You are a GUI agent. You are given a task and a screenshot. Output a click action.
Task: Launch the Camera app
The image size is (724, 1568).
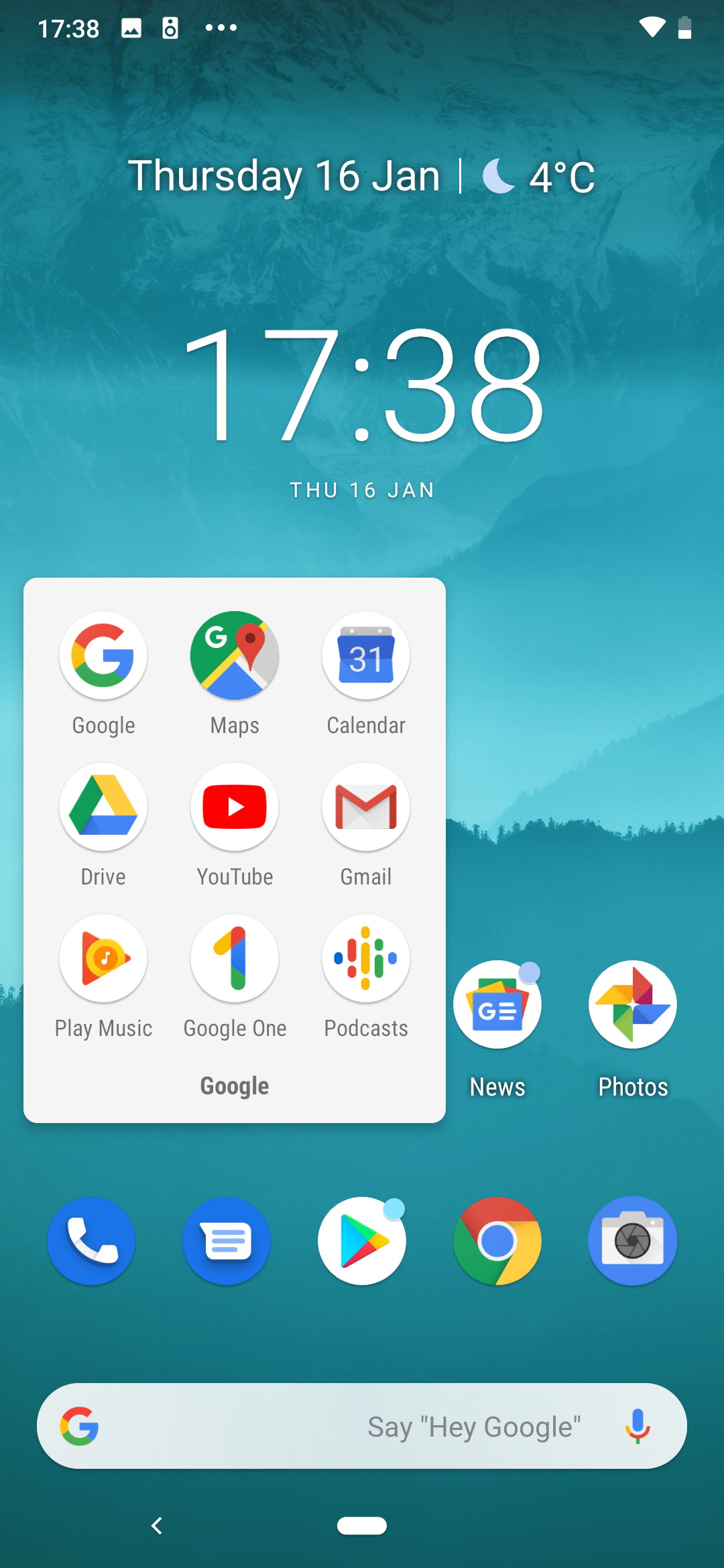633,1241
